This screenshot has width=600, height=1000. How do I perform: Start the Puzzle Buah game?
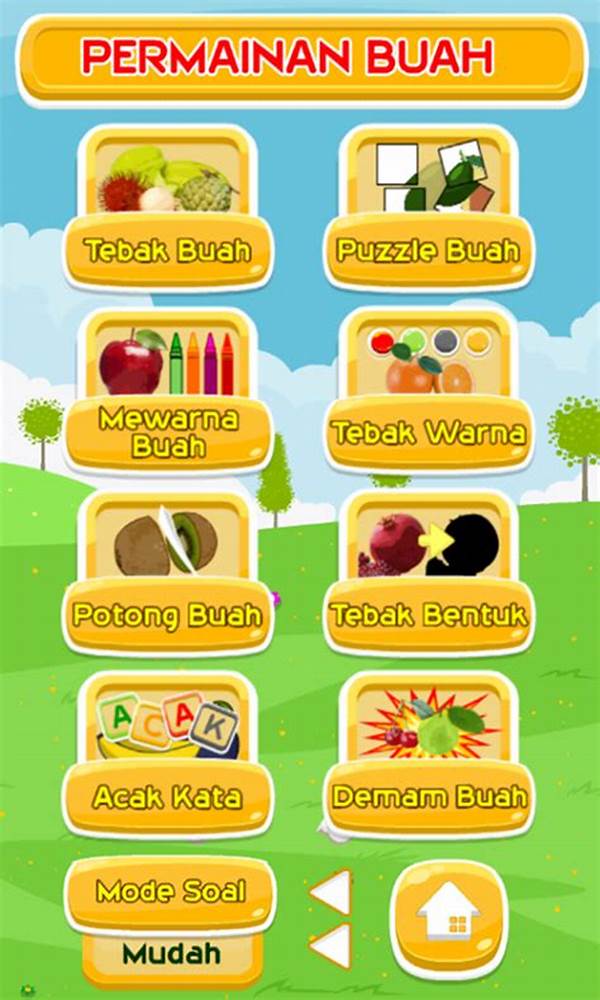click(428, 250)
